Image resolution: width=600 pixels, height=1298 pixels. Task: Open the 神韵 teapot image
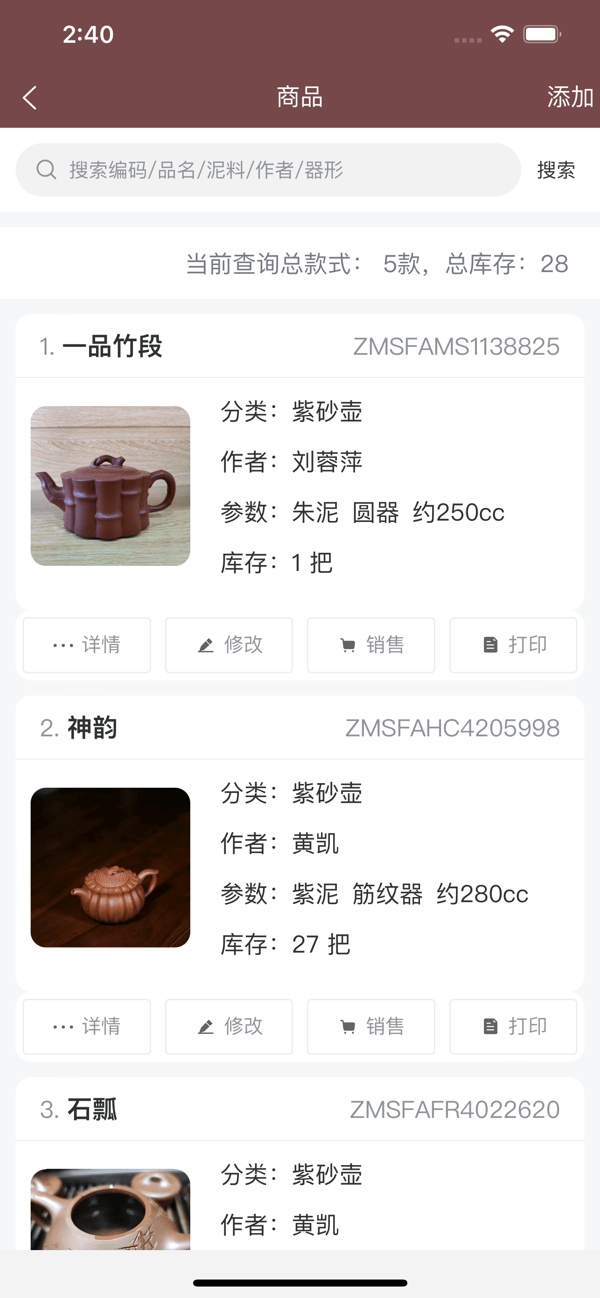pos(110,867)
